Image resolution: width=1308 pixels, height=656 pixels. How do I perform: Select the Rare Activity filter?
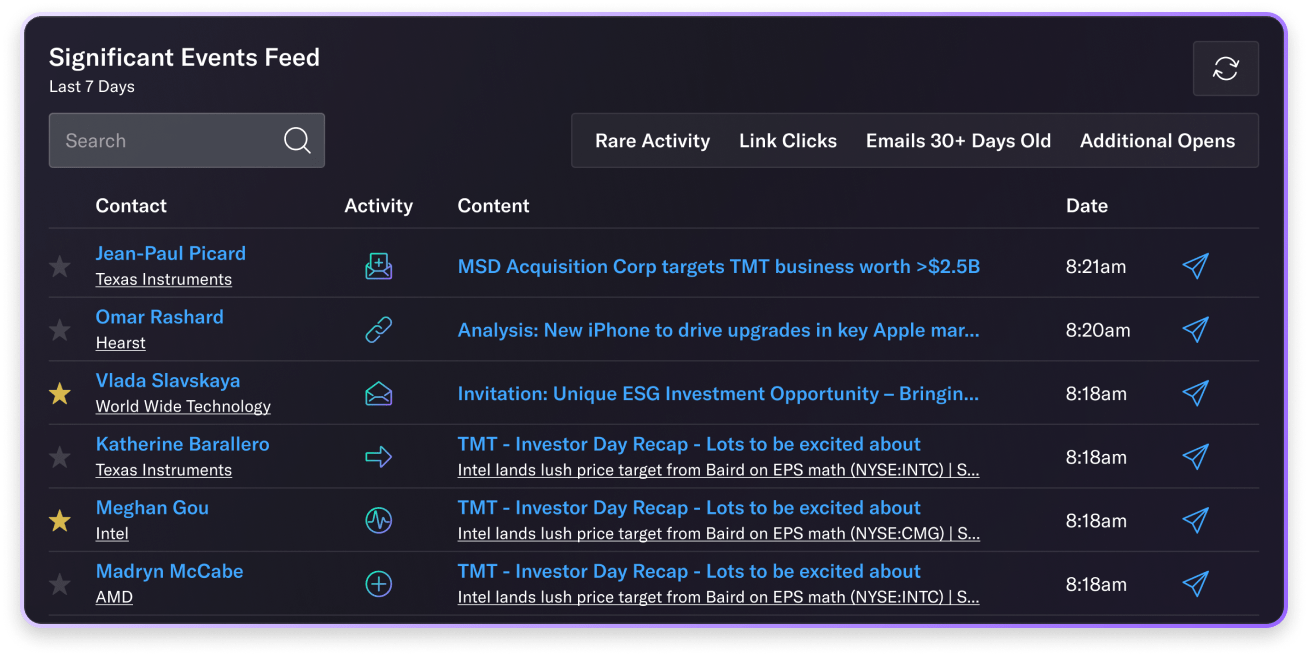coord(652,141)
